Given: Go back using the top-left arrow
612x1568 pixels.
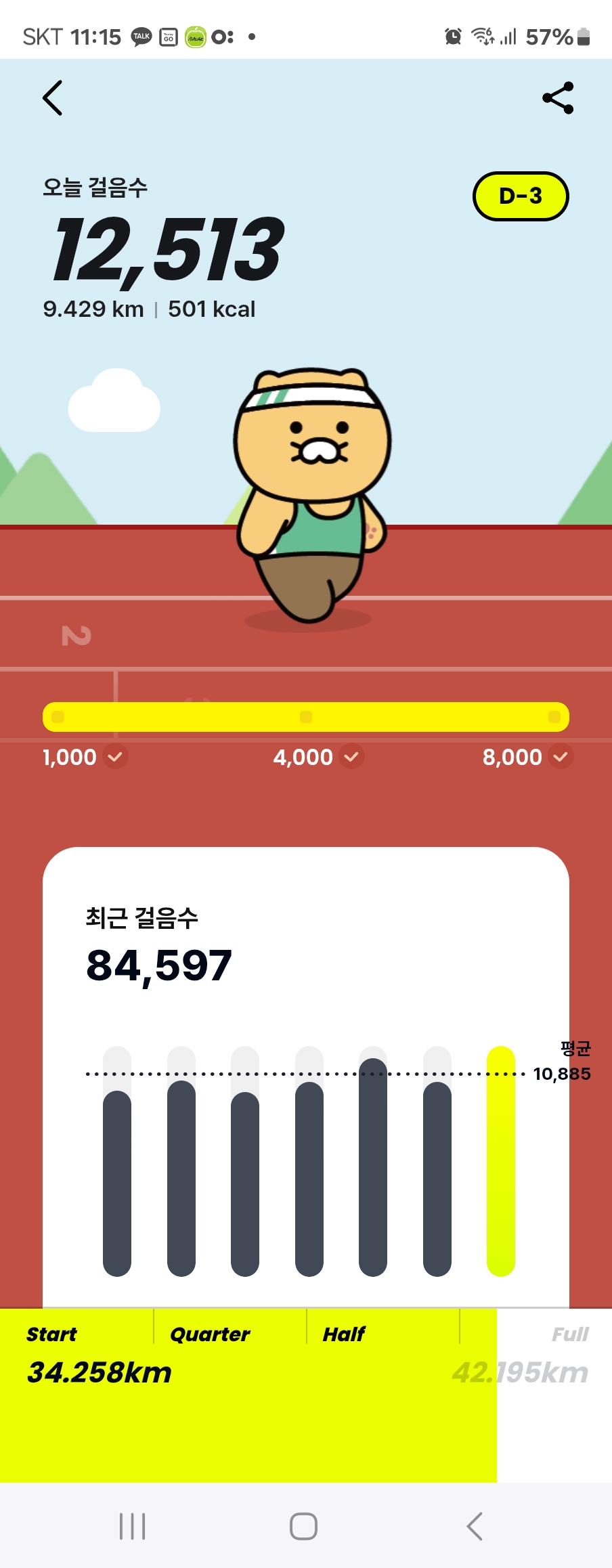Looking at the screenshot, I should [53, 98].
